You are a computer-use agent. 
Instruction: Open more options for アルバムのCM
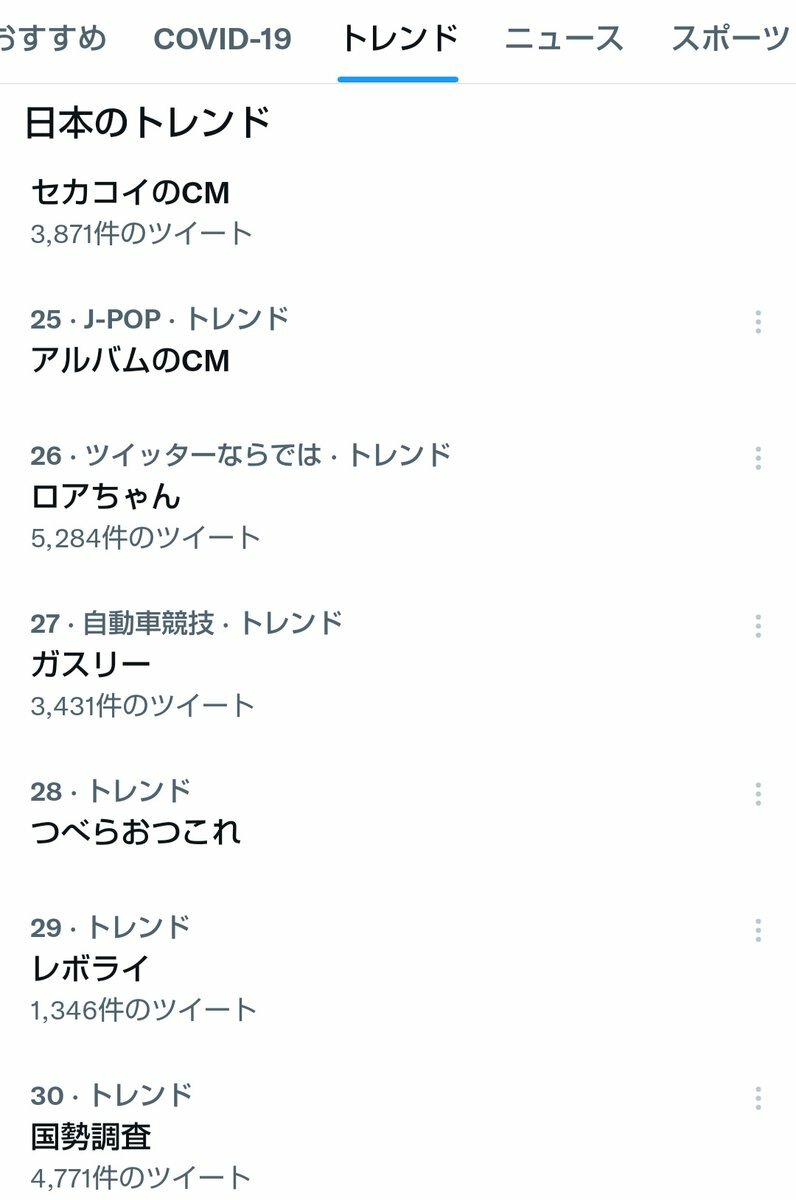[x=758, y=322]
